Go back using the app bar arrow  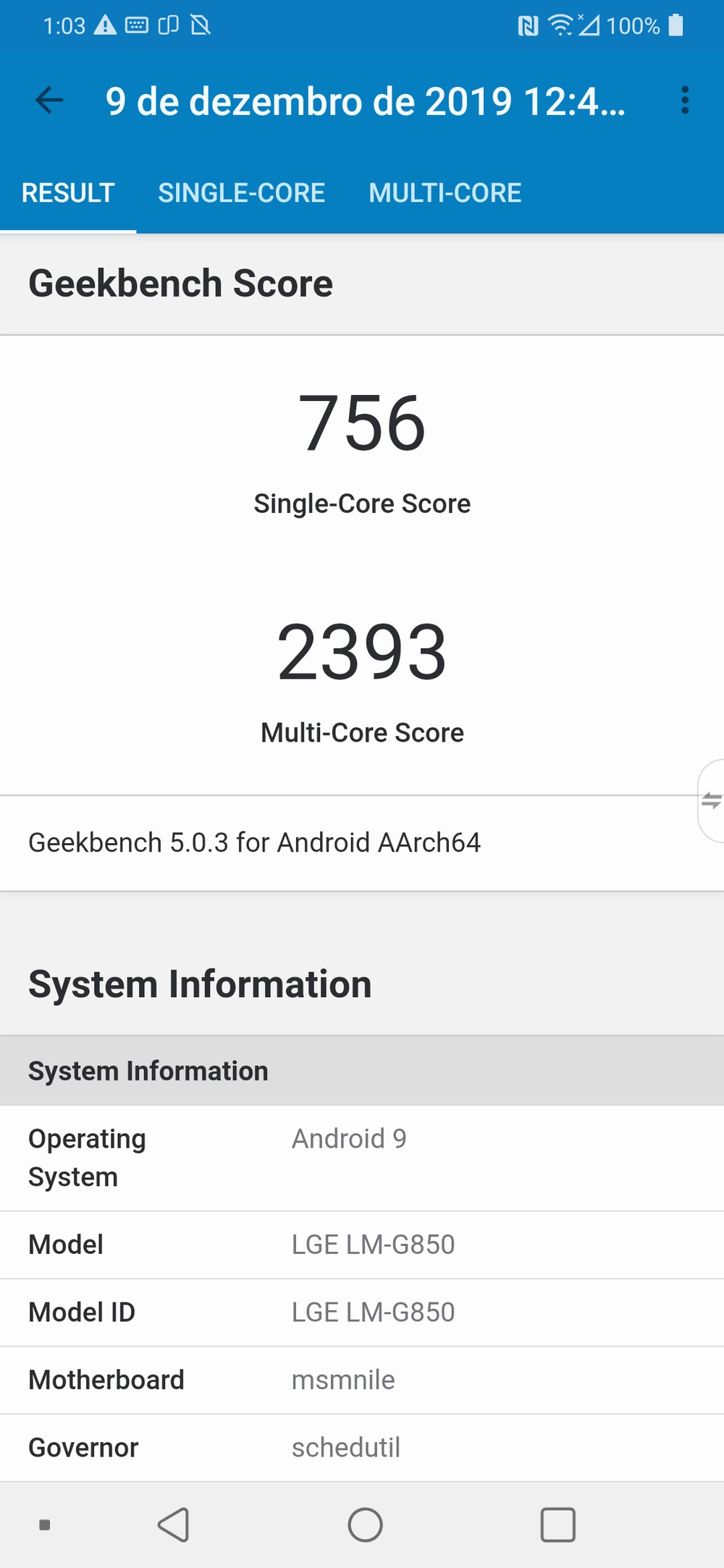point(49,101)
